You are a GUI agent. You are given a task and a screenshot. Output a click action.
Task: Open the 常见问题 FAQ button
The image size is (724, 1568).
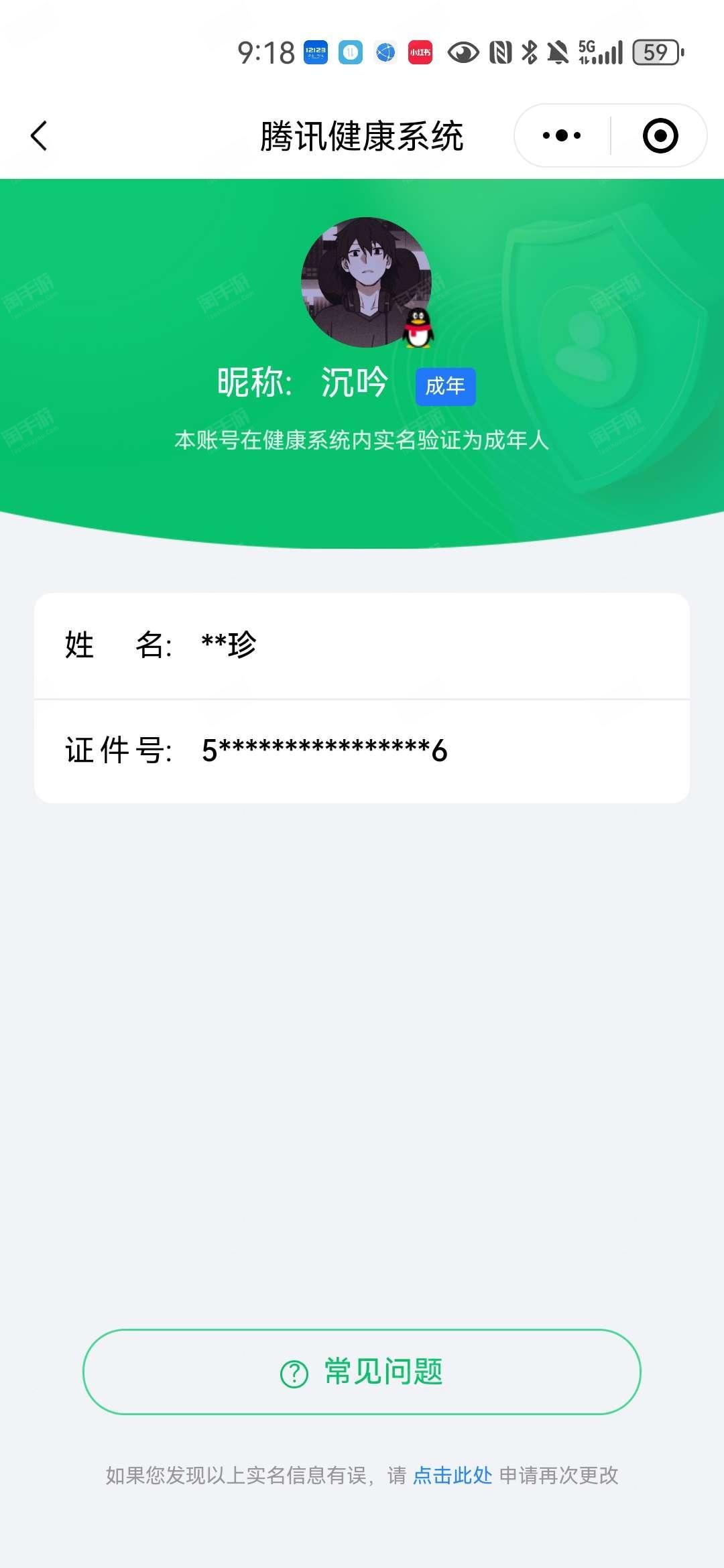click(362, 1372)
